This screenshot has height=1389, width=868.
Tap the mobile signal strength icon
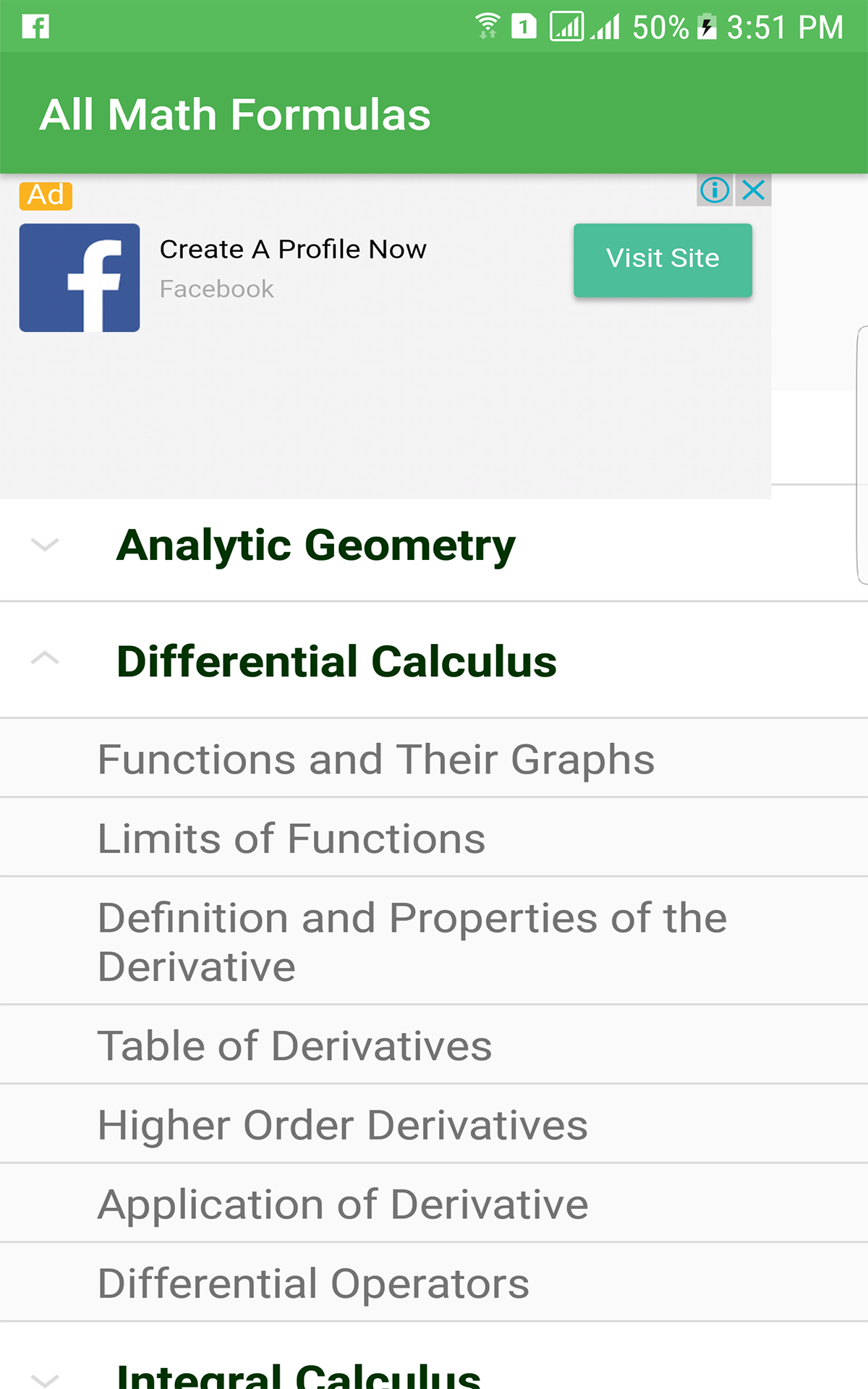click(608, 27)
